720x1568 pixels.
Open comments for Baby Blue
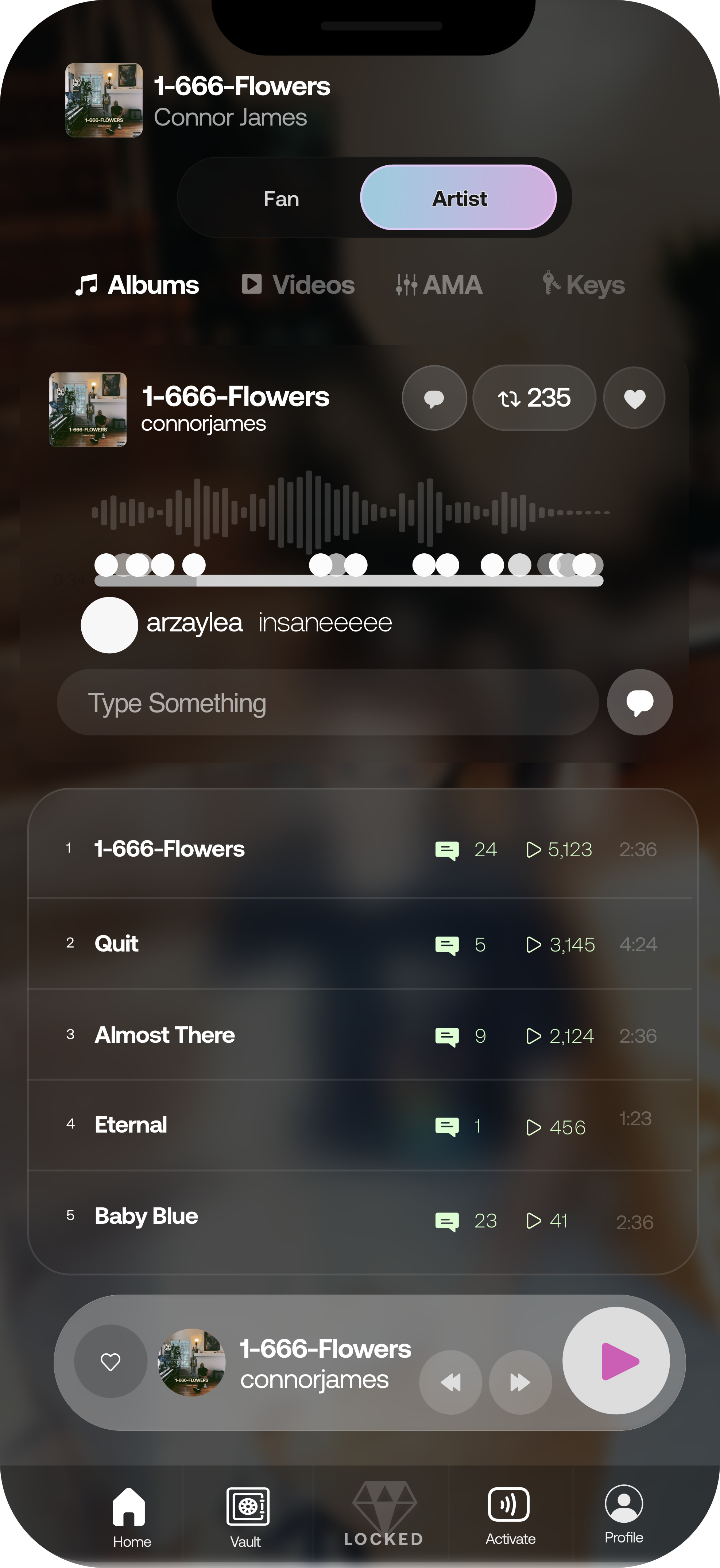point(448,1219)
